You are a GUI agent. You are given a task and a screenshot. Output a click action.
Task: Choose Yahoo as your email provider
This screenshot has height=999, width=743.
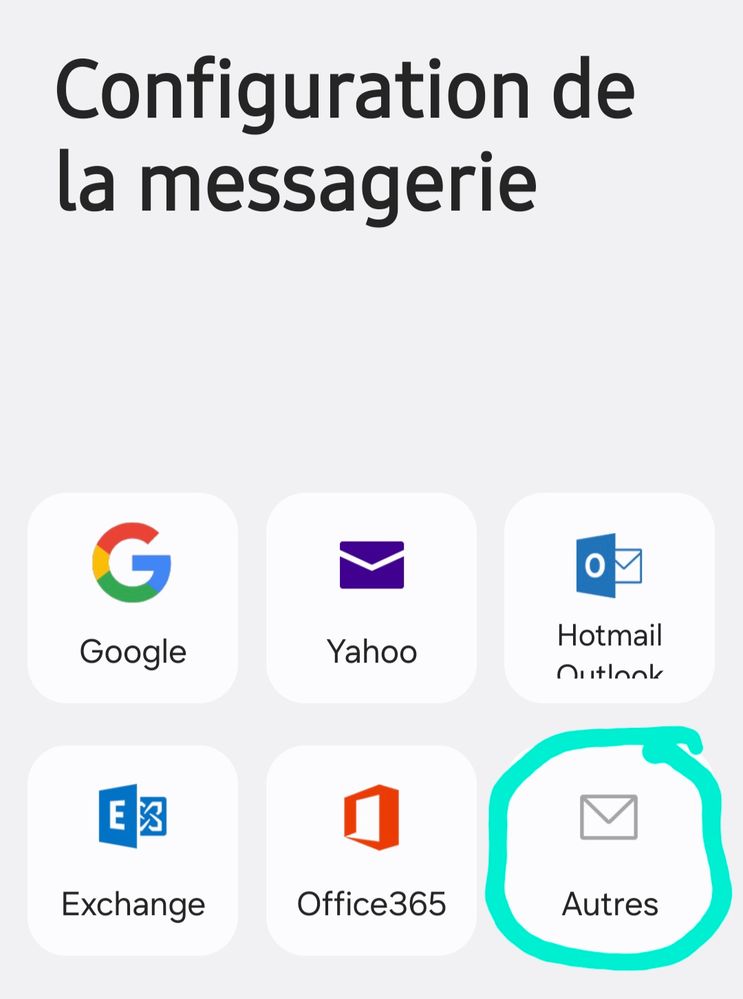pos(371,595)
